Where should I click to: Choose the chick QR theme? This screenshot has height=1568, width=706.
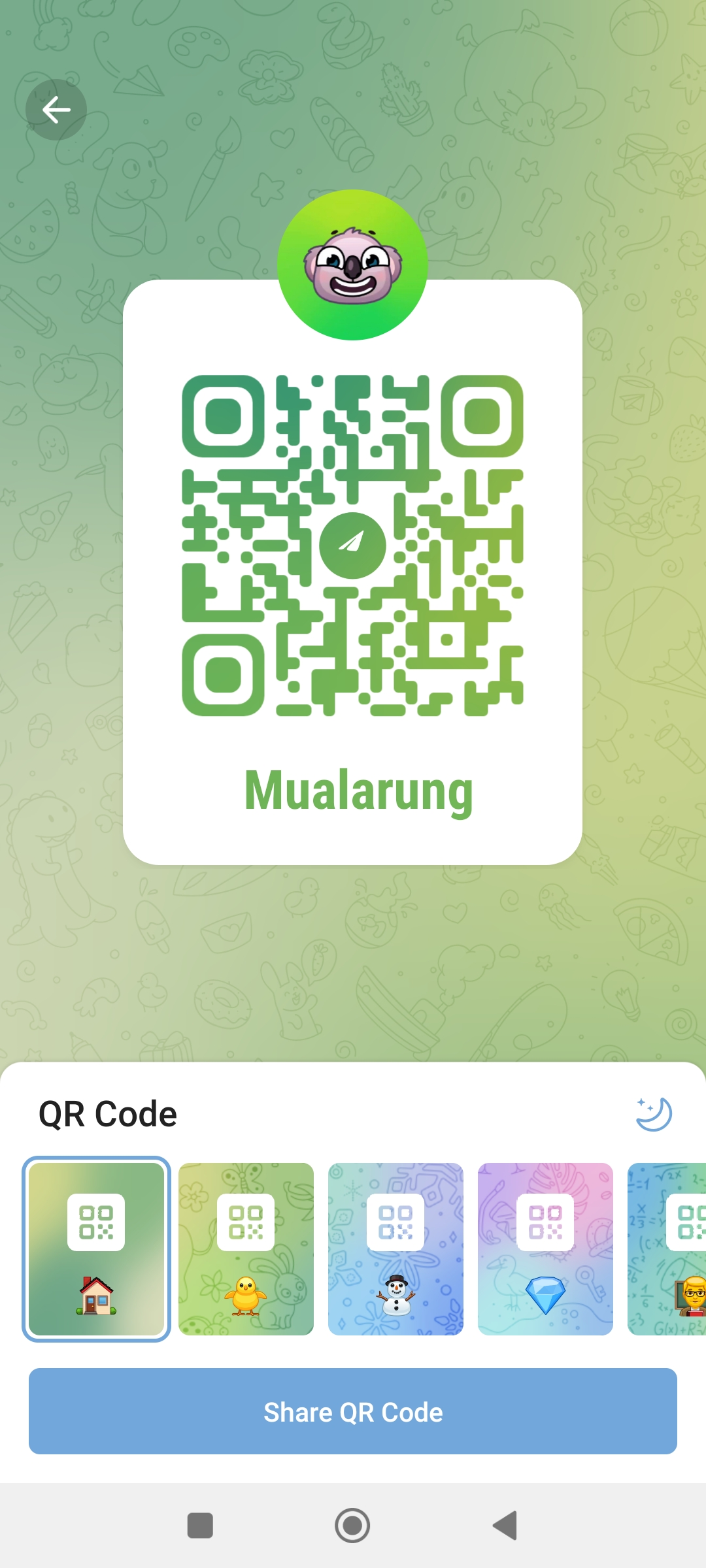pyautogui.click(x=246, y=1249)
